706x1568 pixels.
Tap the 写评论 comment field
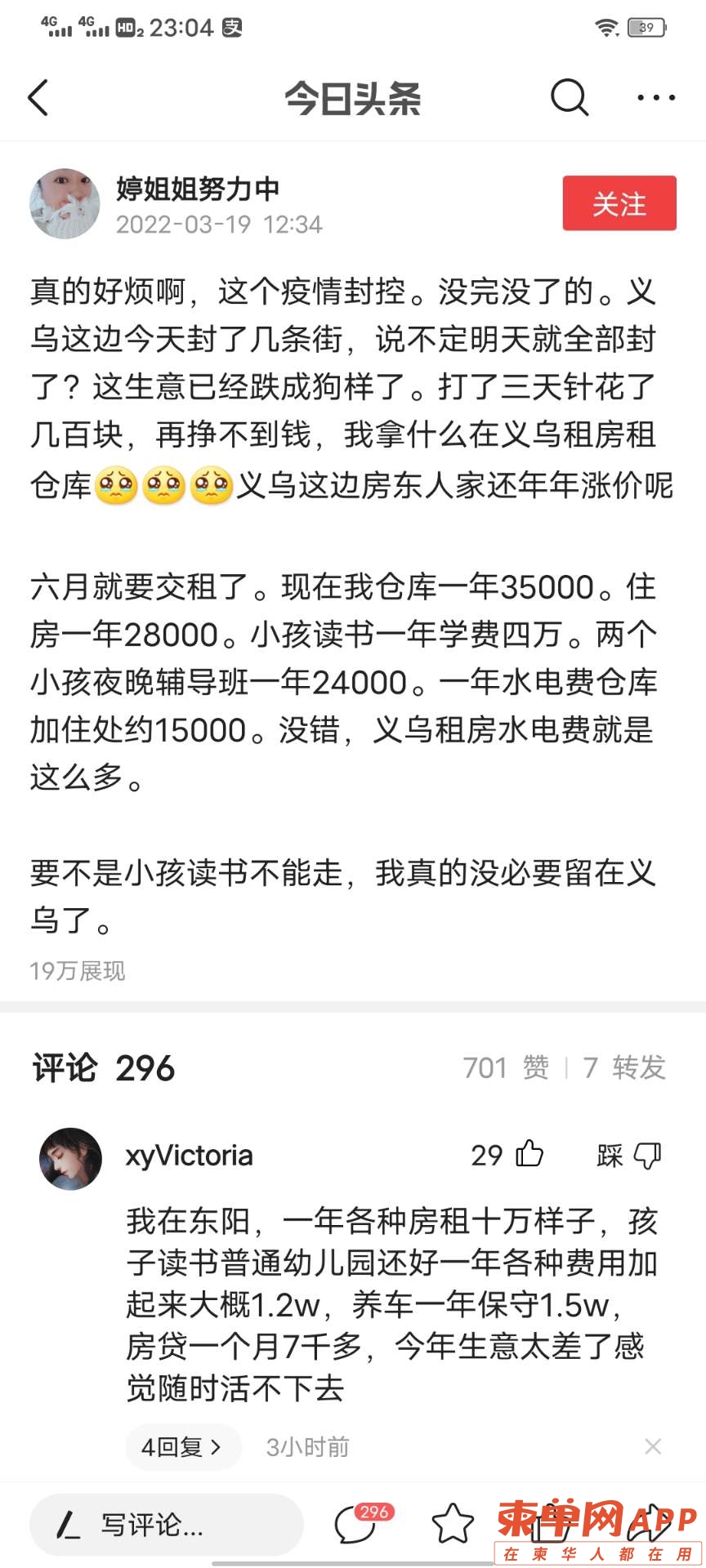point(167,1525)
